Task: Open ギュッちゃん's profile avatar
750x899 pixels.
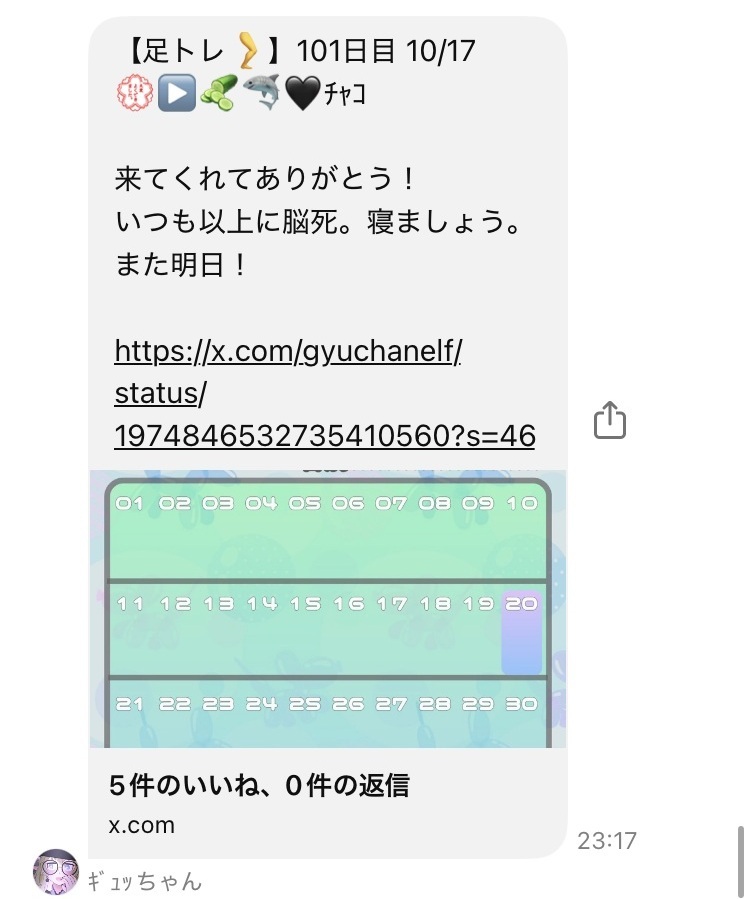Action: click(x=56, y=872)
